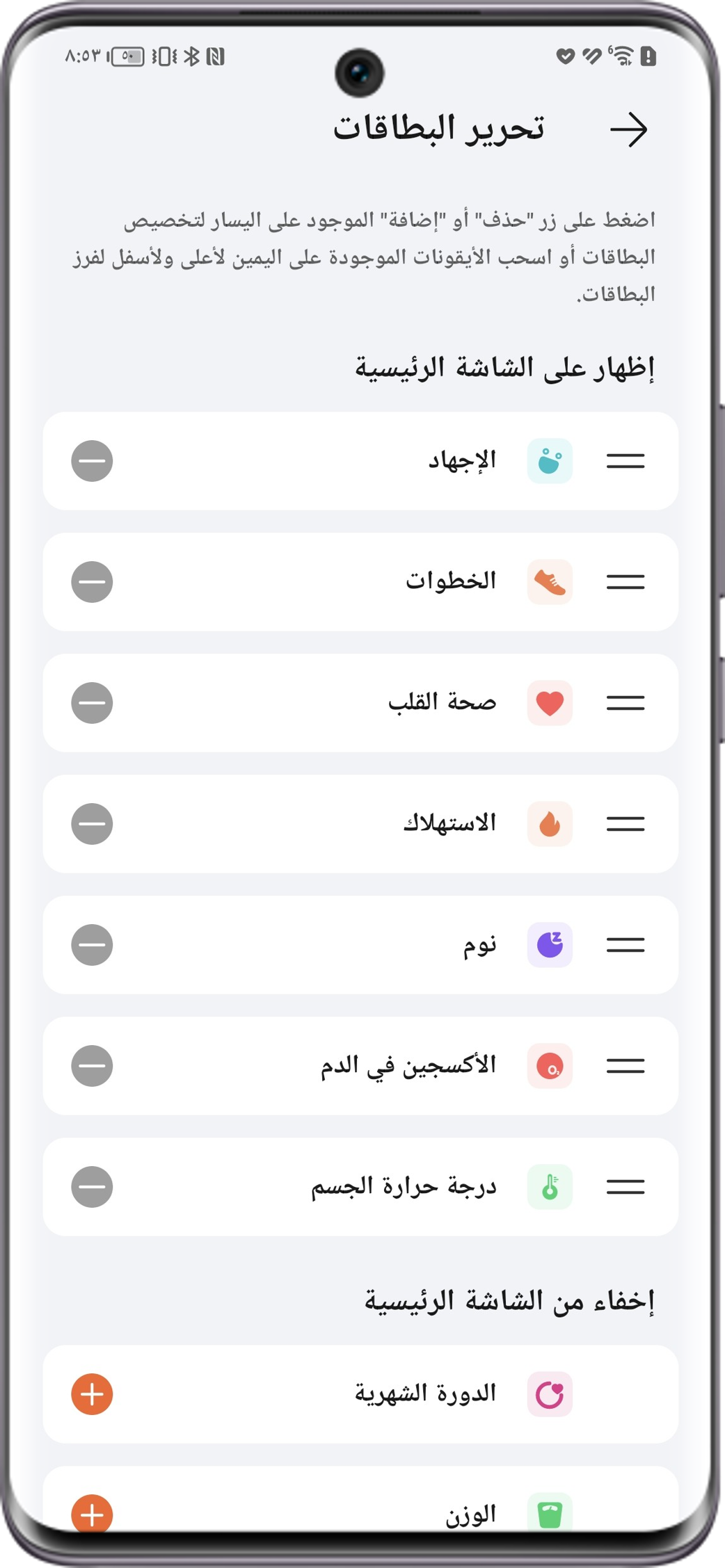
Task: Remove the الخطوات card
Action: (x=92, y=581)
